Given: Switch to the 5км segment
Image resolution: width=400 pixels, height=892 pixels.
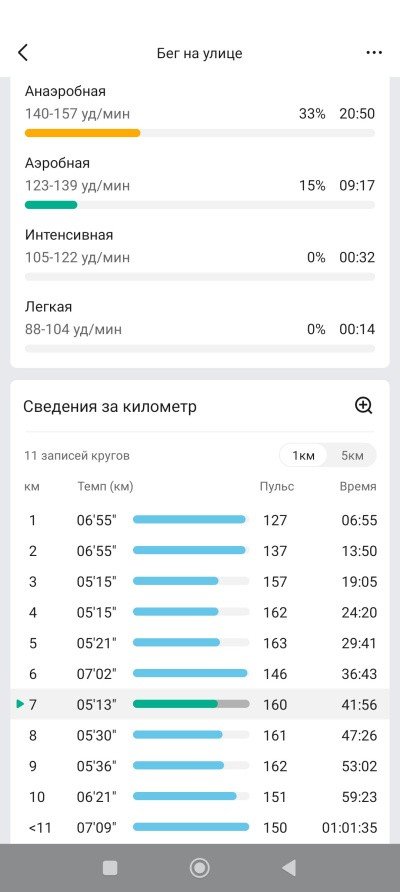Looking at the screenshot, I should [352, 456].
